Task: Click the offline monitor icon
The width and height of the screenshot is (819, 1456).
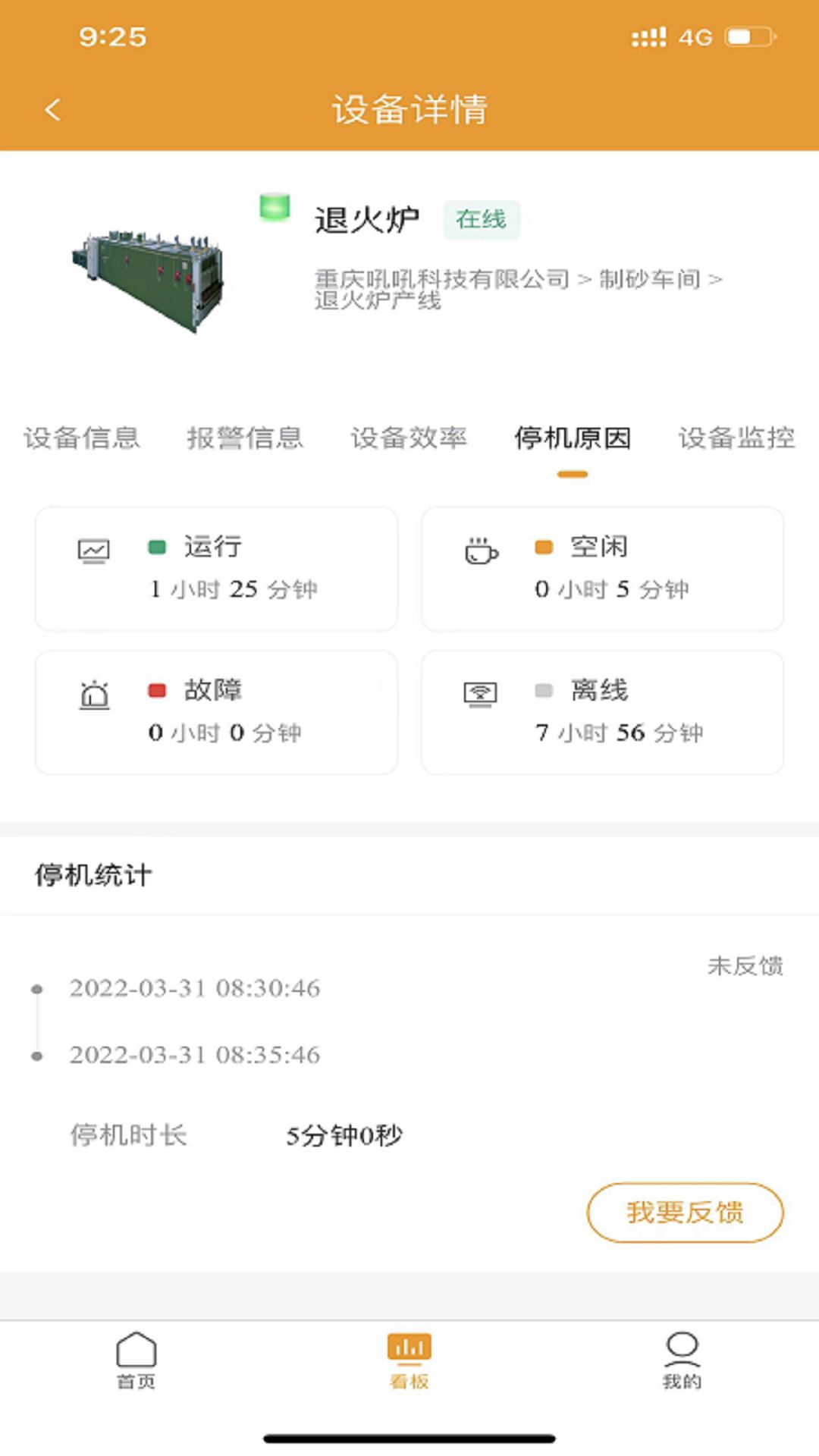Action: pyautogui.click(x=479, y=692)
